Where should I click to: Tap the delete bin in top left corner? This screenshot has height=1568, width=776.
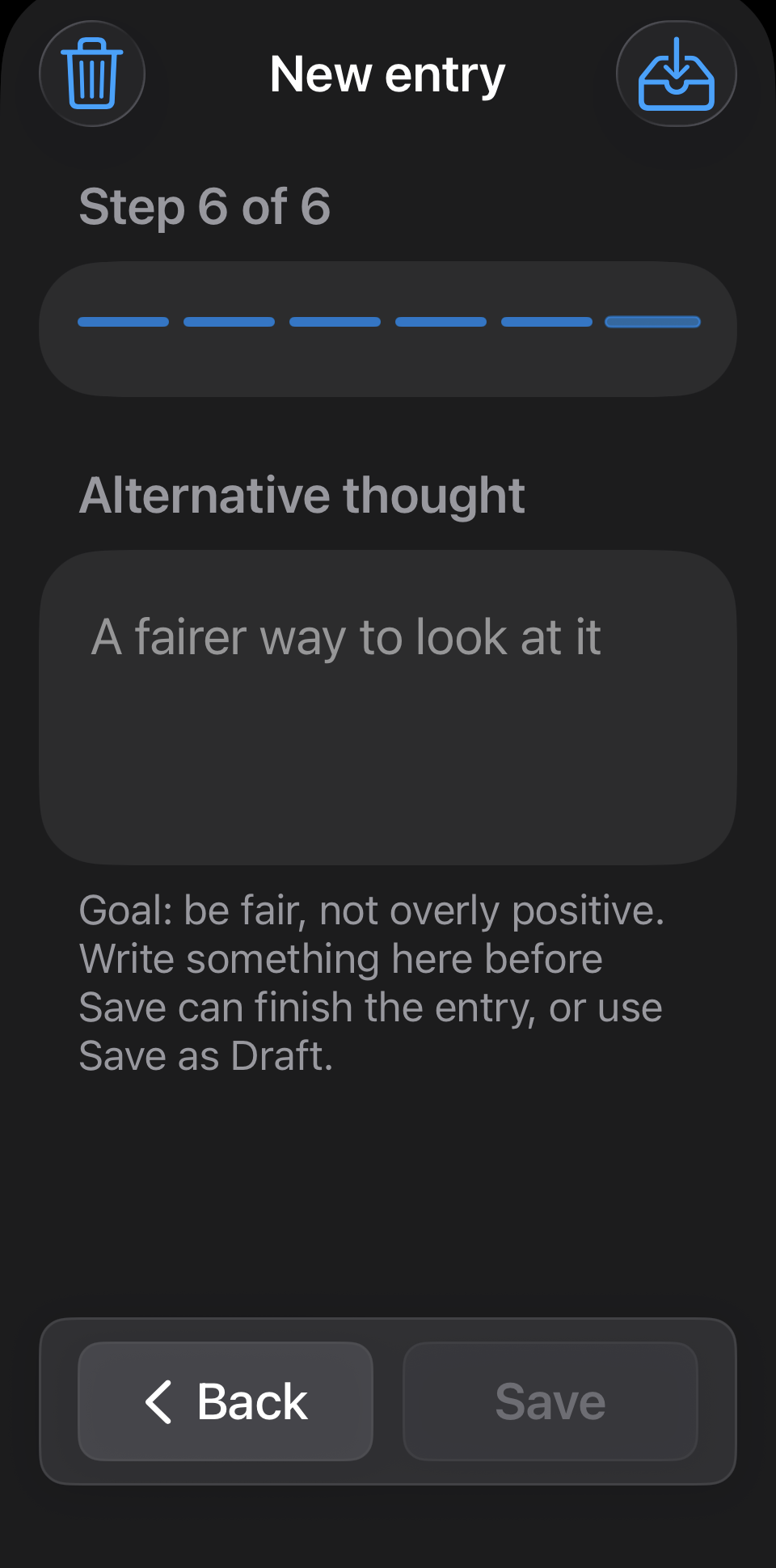click(91, 74)
